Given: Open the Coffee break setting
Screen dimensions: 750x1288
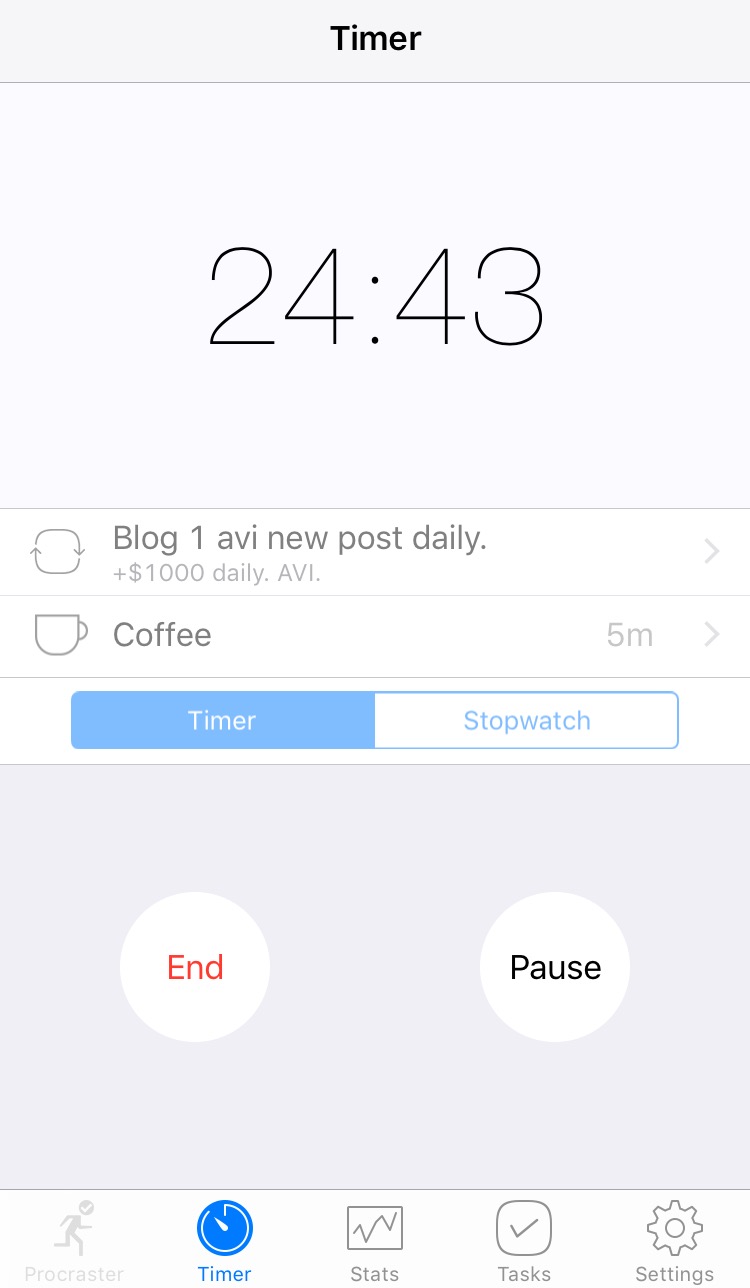Looking at the screenshot, I should (x=375, y=635).
